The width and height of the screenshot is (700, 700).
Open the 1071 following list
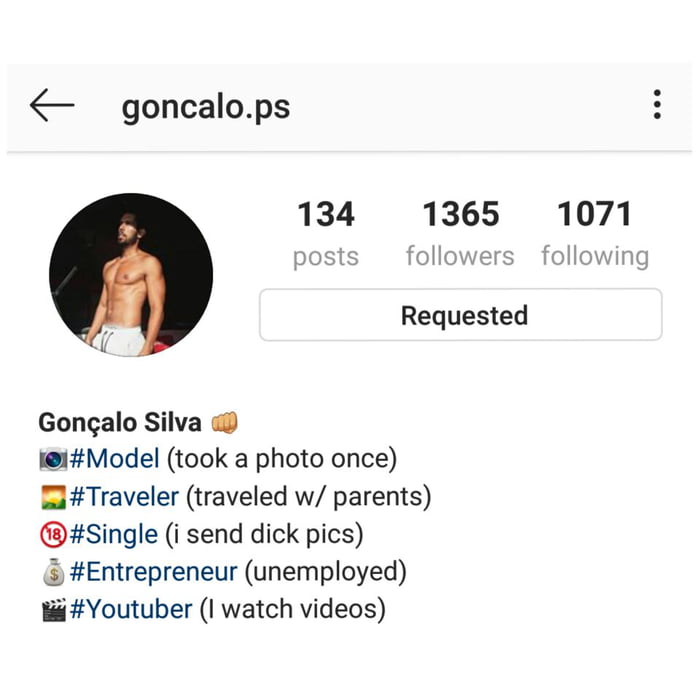click(595, 234)
